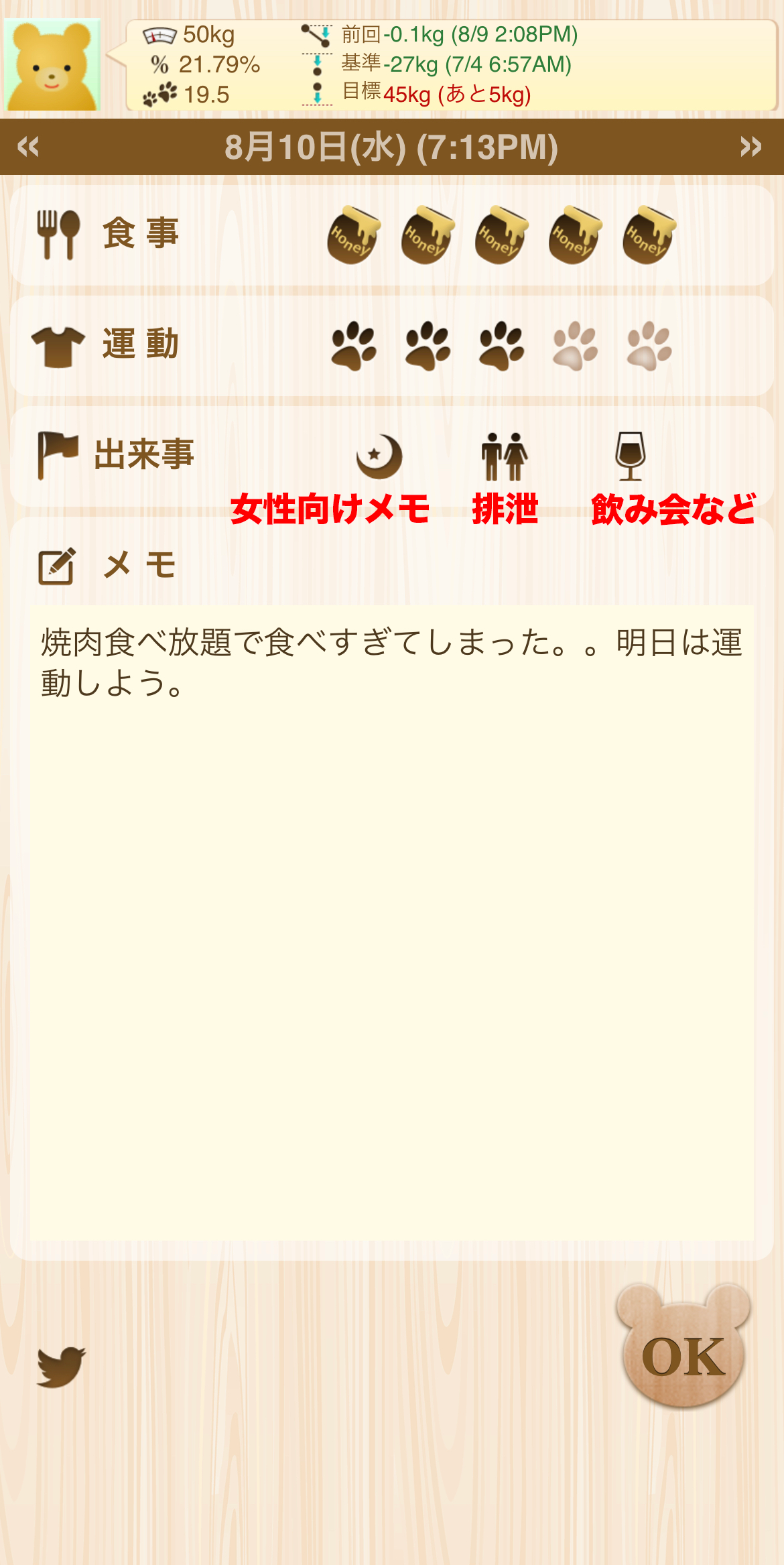Go to the next day's record
Image resolution: width=784 pixels, height=1565 pixels.
[x=750, y=147]
